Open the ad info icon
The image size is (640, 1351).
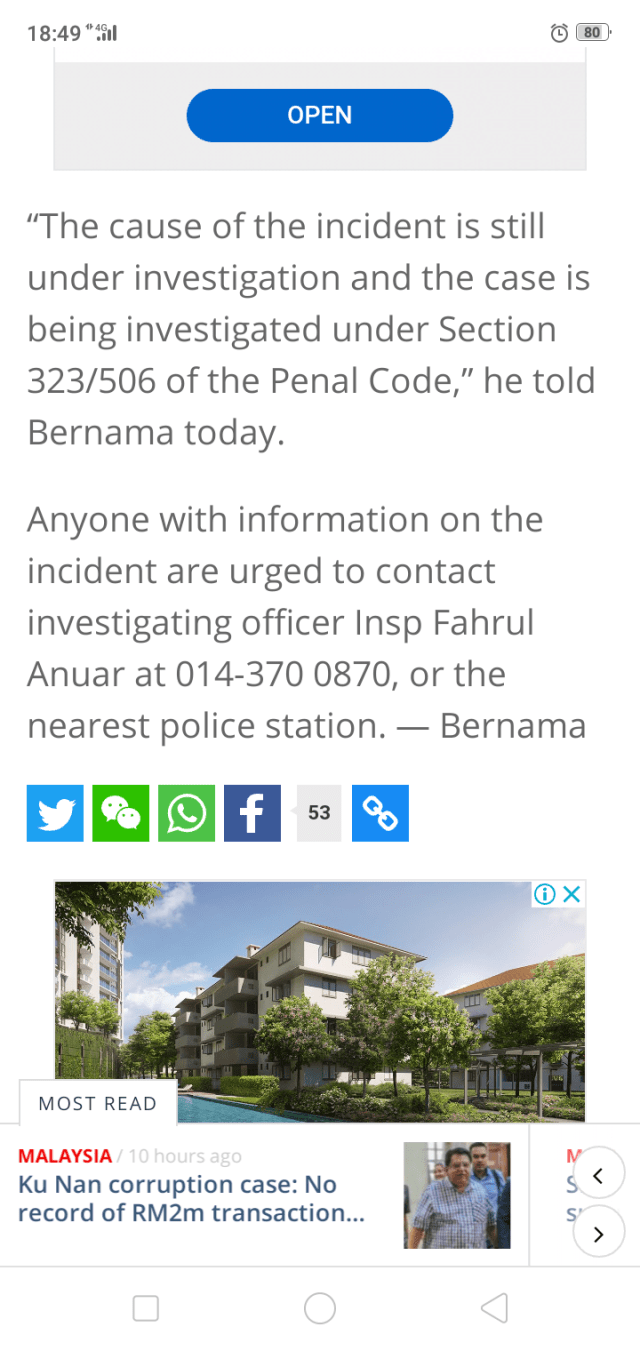coord(544,894)
